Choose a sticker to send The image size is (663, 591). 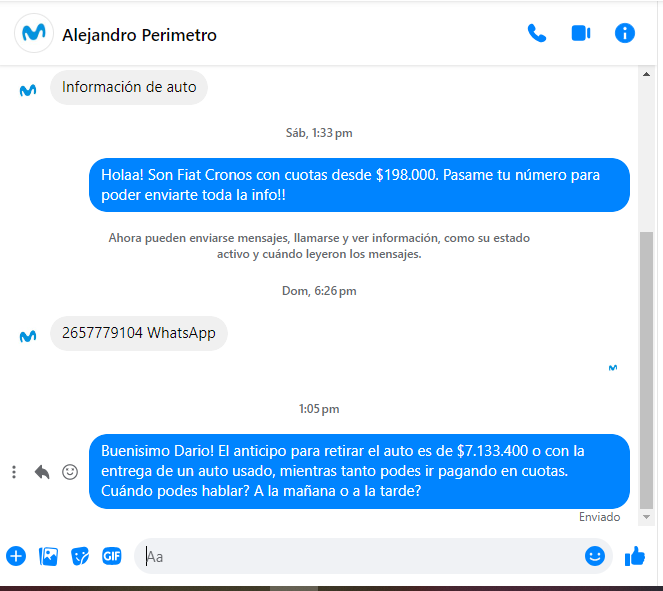(80, 556)
